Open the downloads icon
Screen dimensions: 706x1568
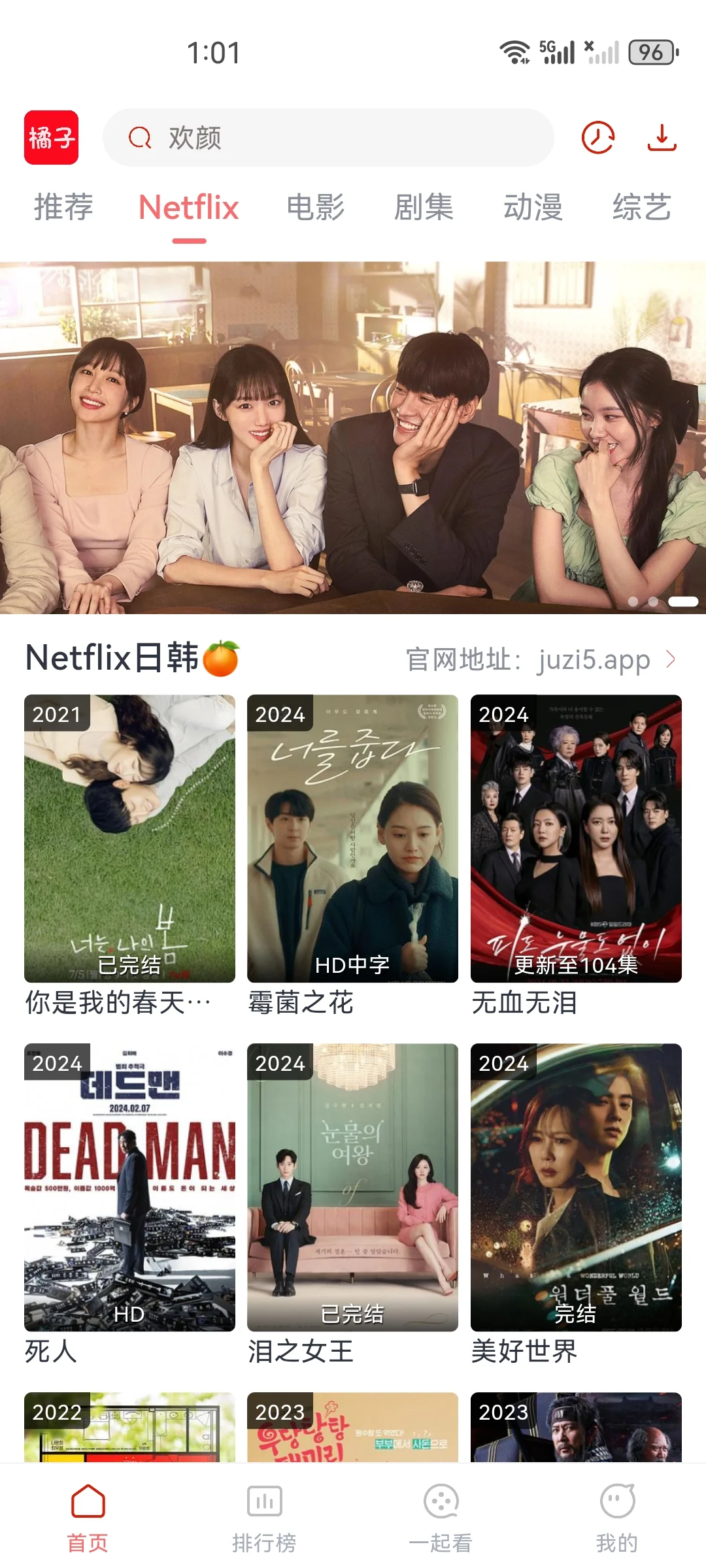(662, 138)
